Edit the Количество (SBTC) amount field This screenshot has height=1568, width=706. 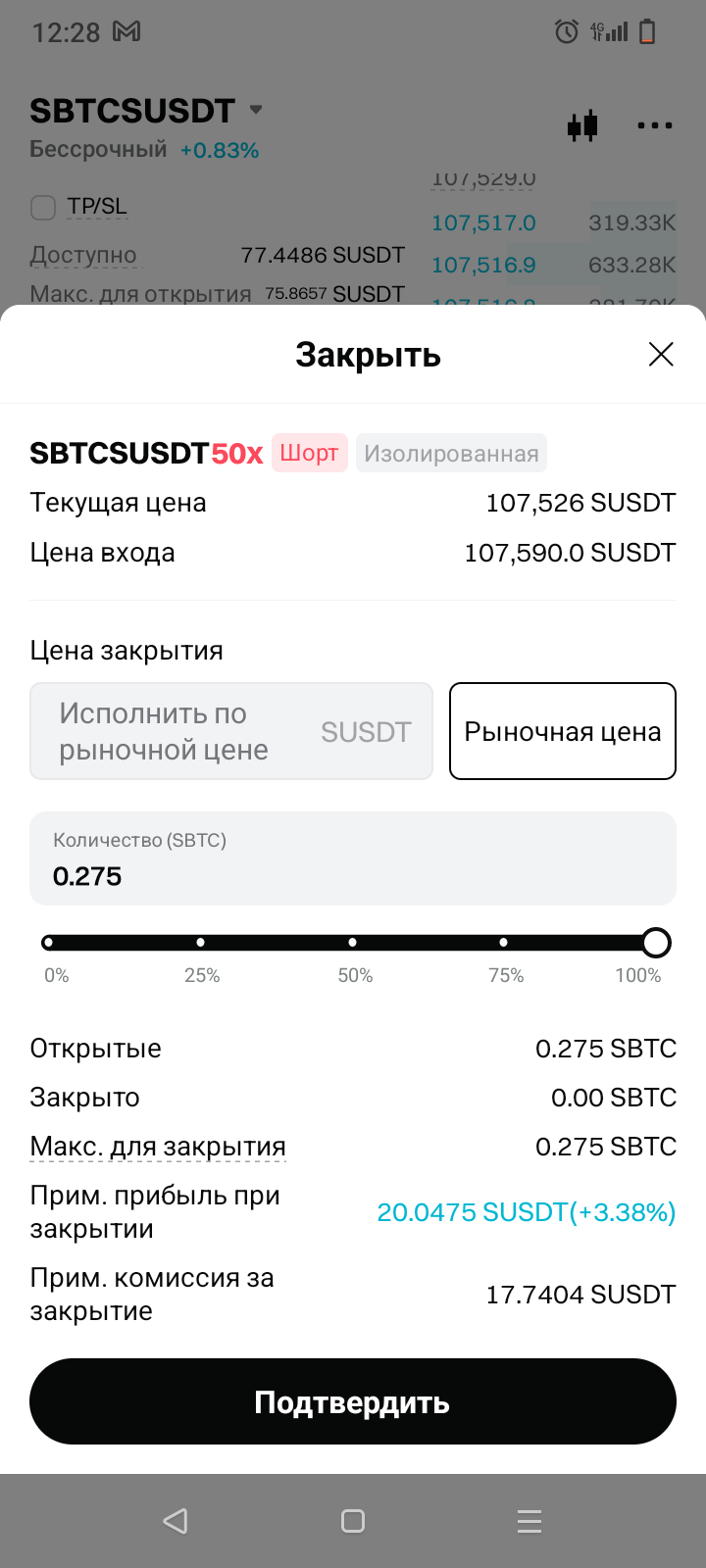point(353,858)
